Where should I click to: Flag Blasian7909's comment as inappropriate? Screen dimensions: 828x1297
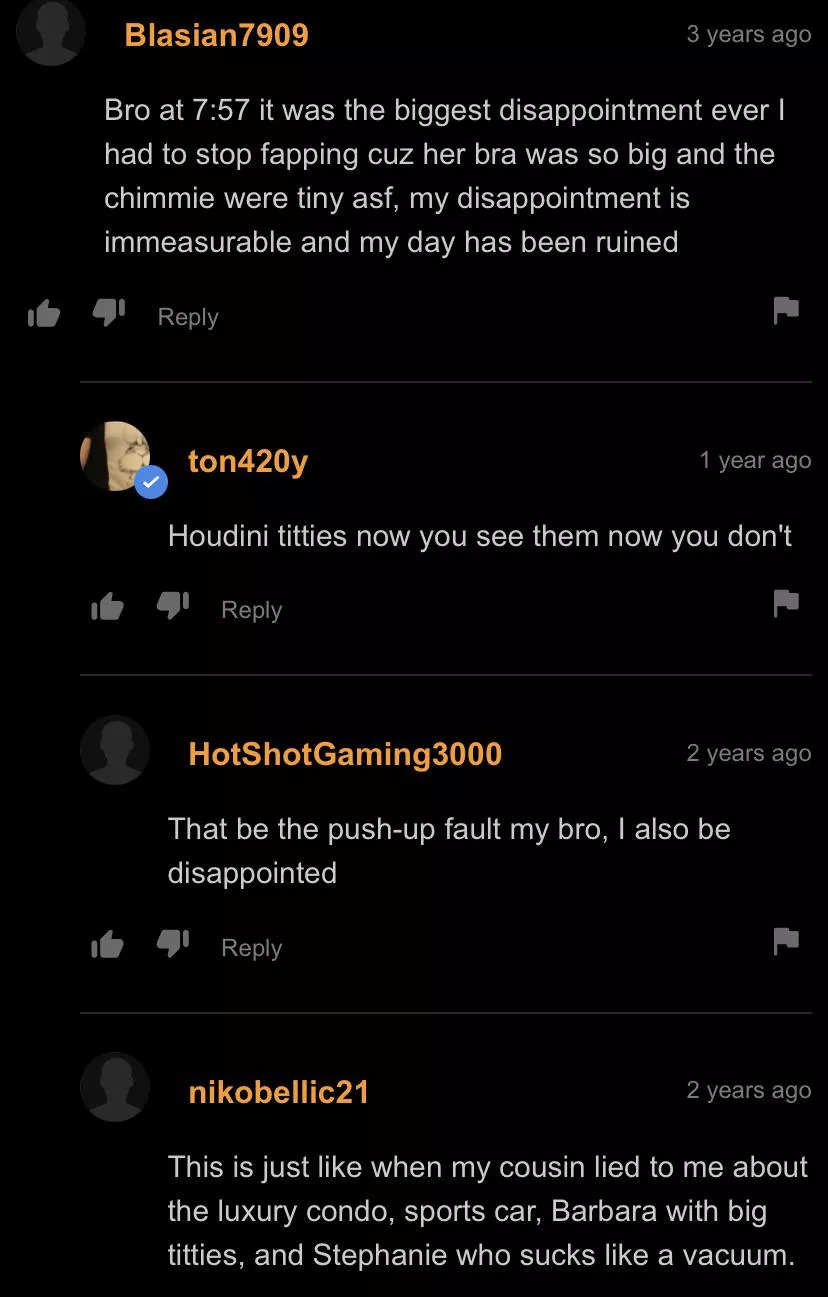[786, 310]
